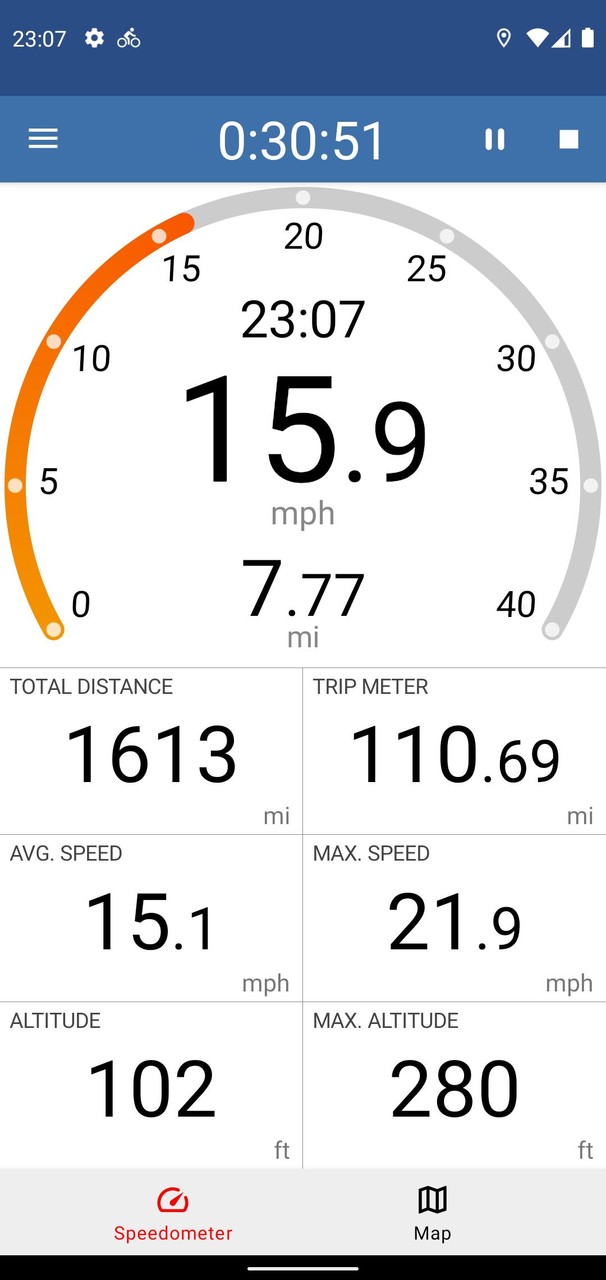Open the hamburger drawer menu

point(43,139)
